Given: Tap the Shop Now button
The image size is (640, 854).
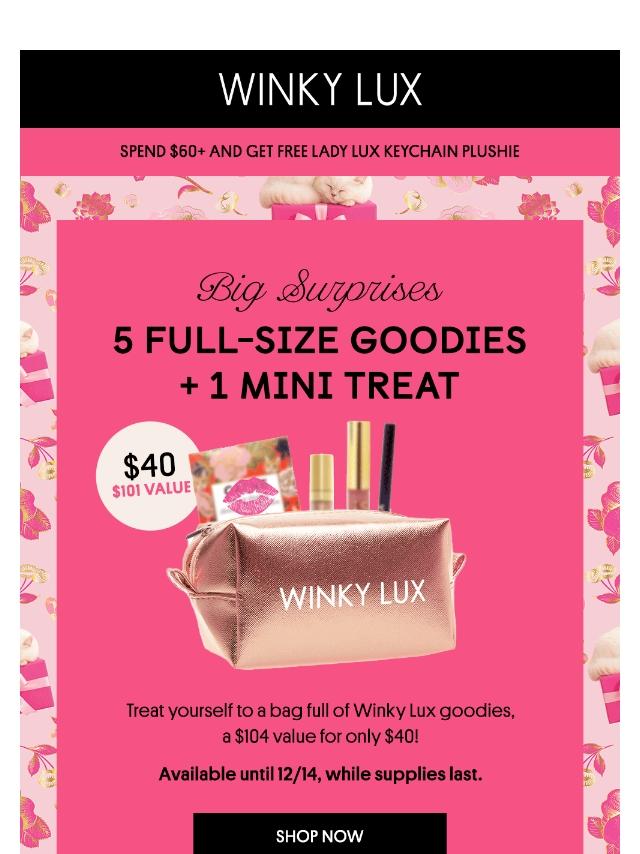Looking at the screenshot, I should click(x=320, y=834).
